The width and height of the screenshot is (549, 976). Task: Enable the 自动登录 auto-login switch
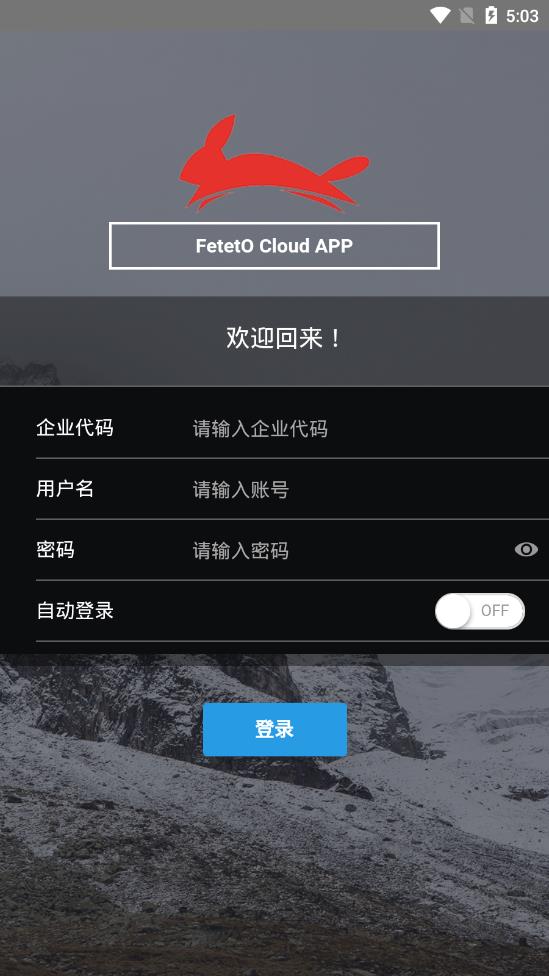click(479, 611)
